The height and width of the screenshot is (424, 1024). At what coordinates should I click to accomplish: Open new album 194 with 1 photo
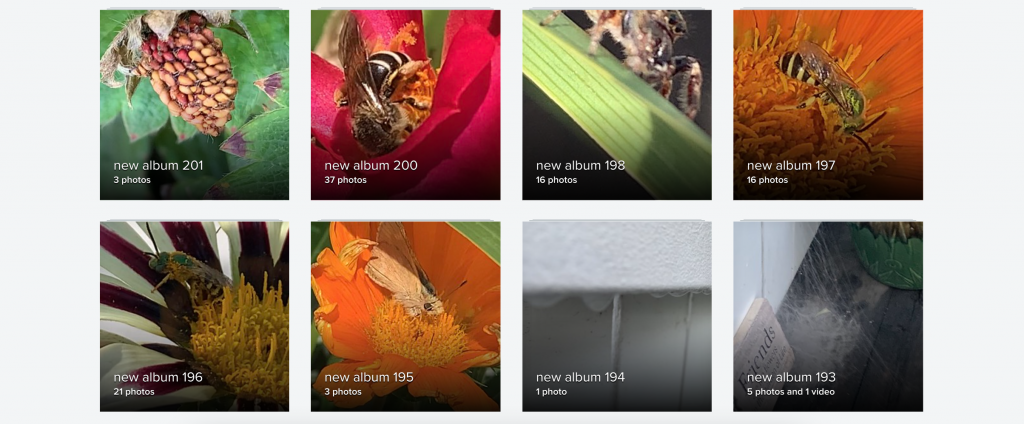pyautogui.click(x=616, y=316)
